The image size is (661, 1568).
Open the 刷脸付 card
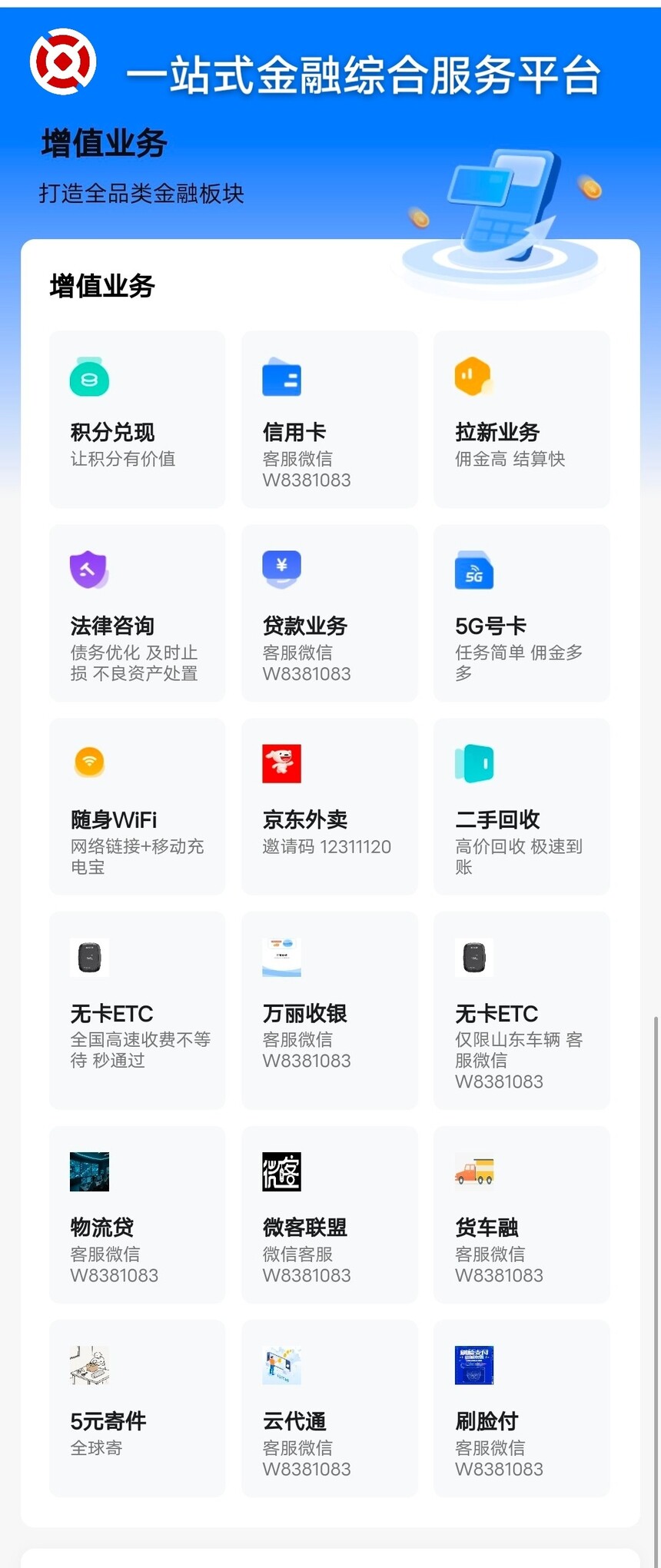(521, 1408)
